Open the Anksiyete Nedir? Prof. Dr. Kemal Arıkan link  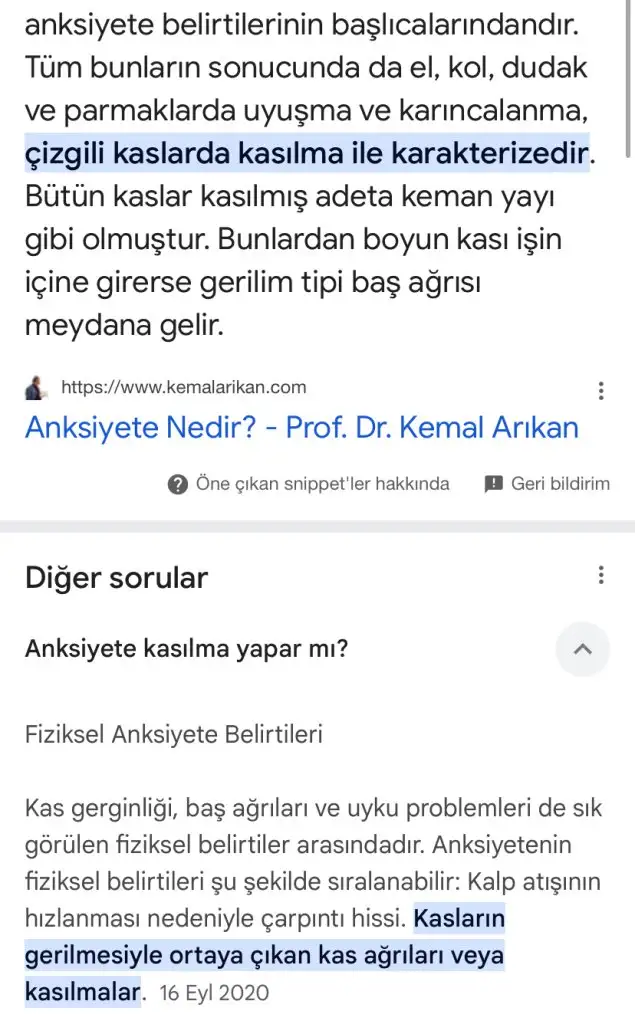[301, 428]
